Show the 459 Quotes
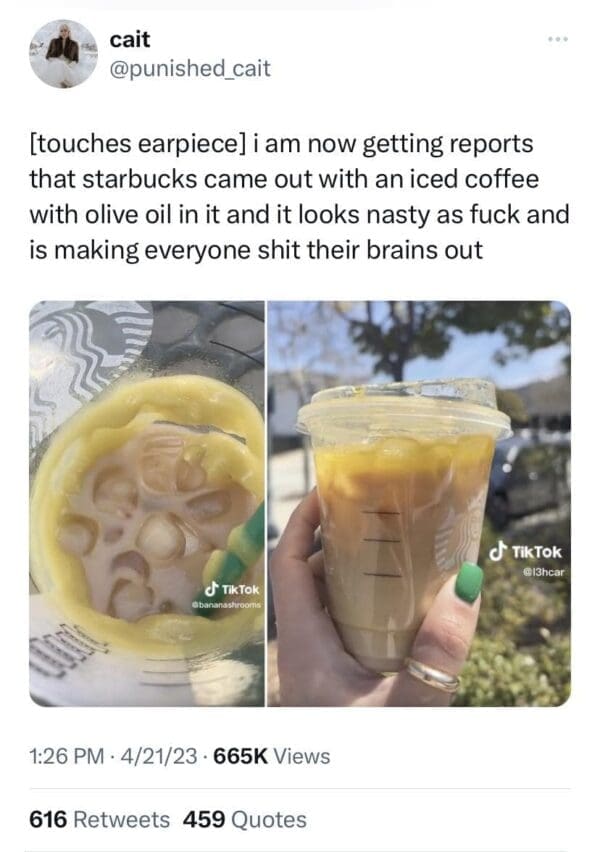 point(245,819)
